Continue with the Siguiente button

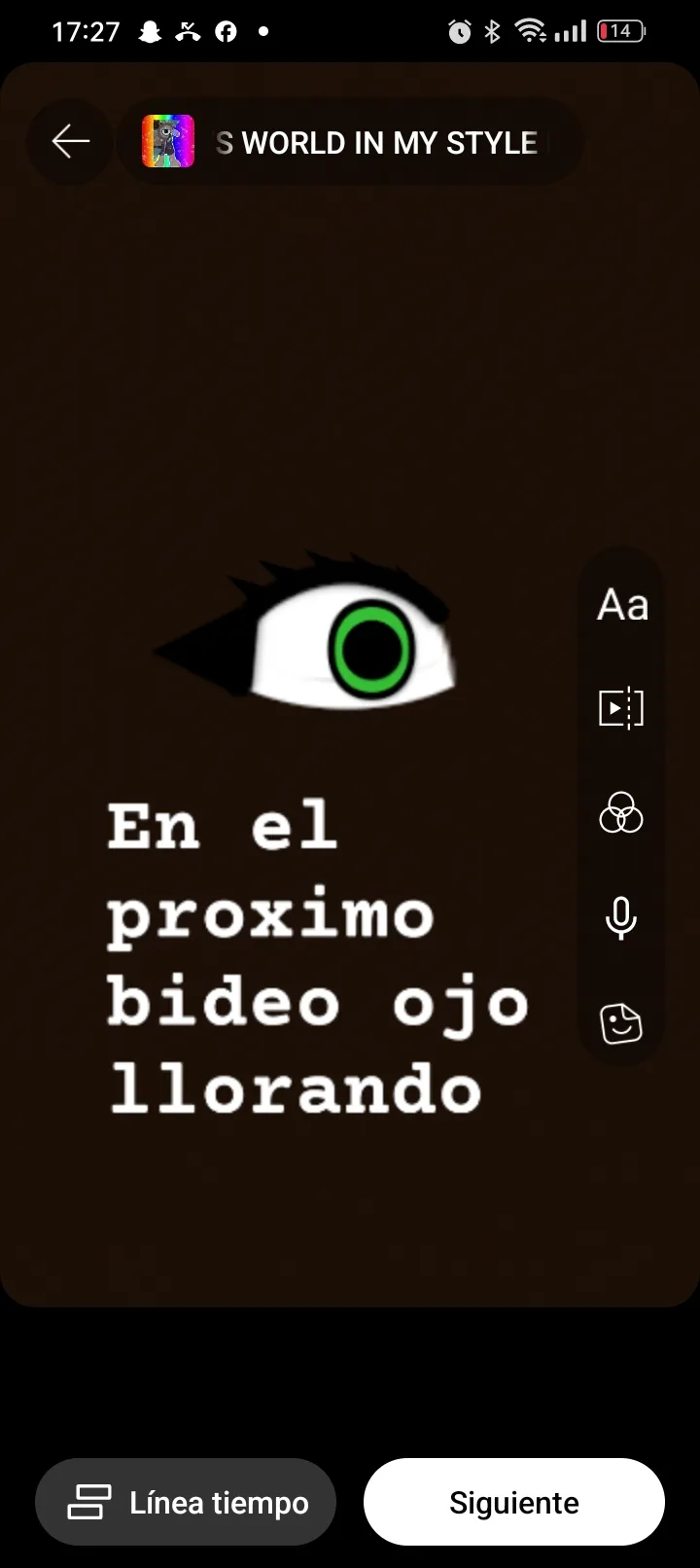(513, 1502)
